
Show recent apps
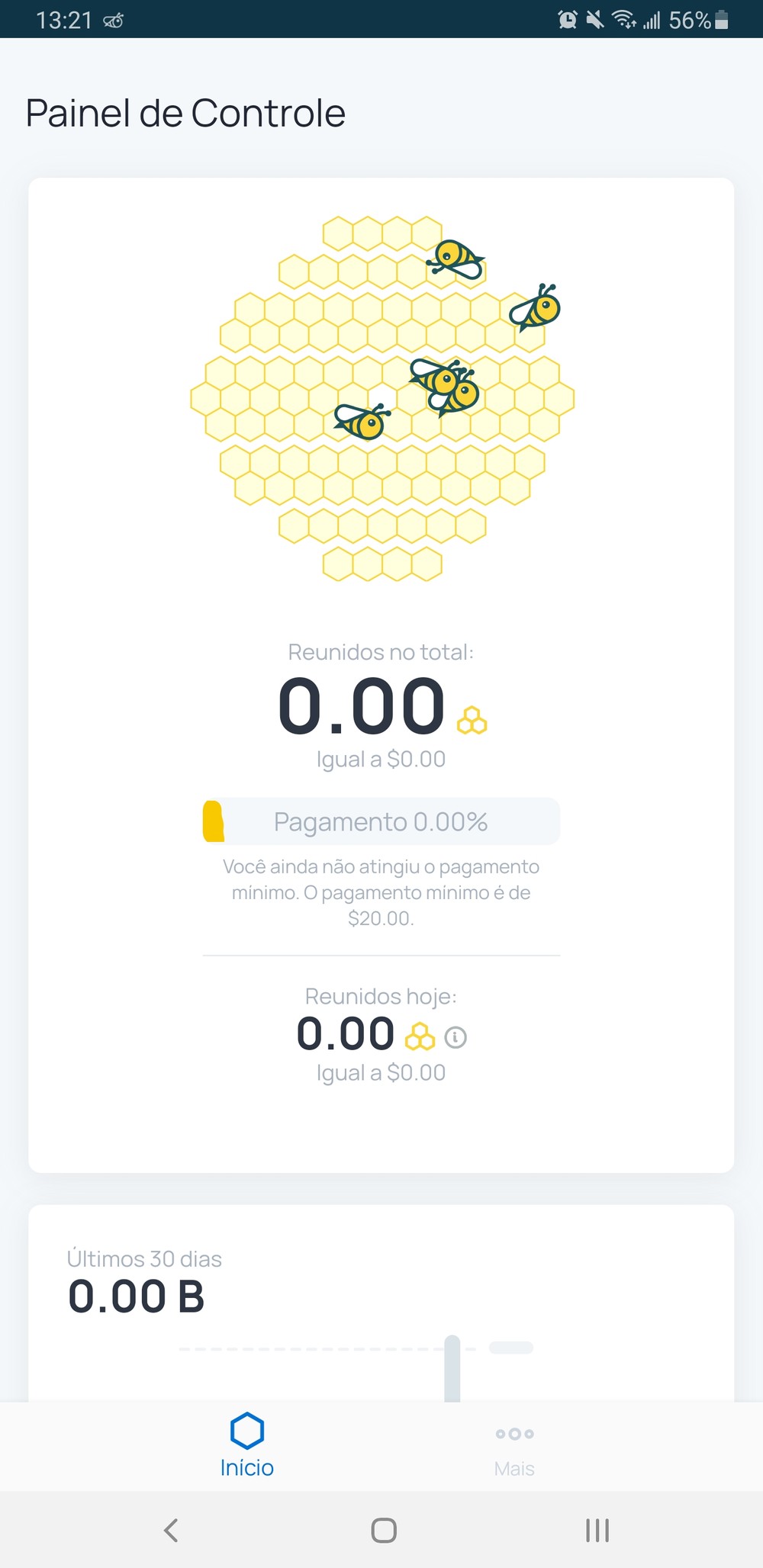pos(597,1530)
